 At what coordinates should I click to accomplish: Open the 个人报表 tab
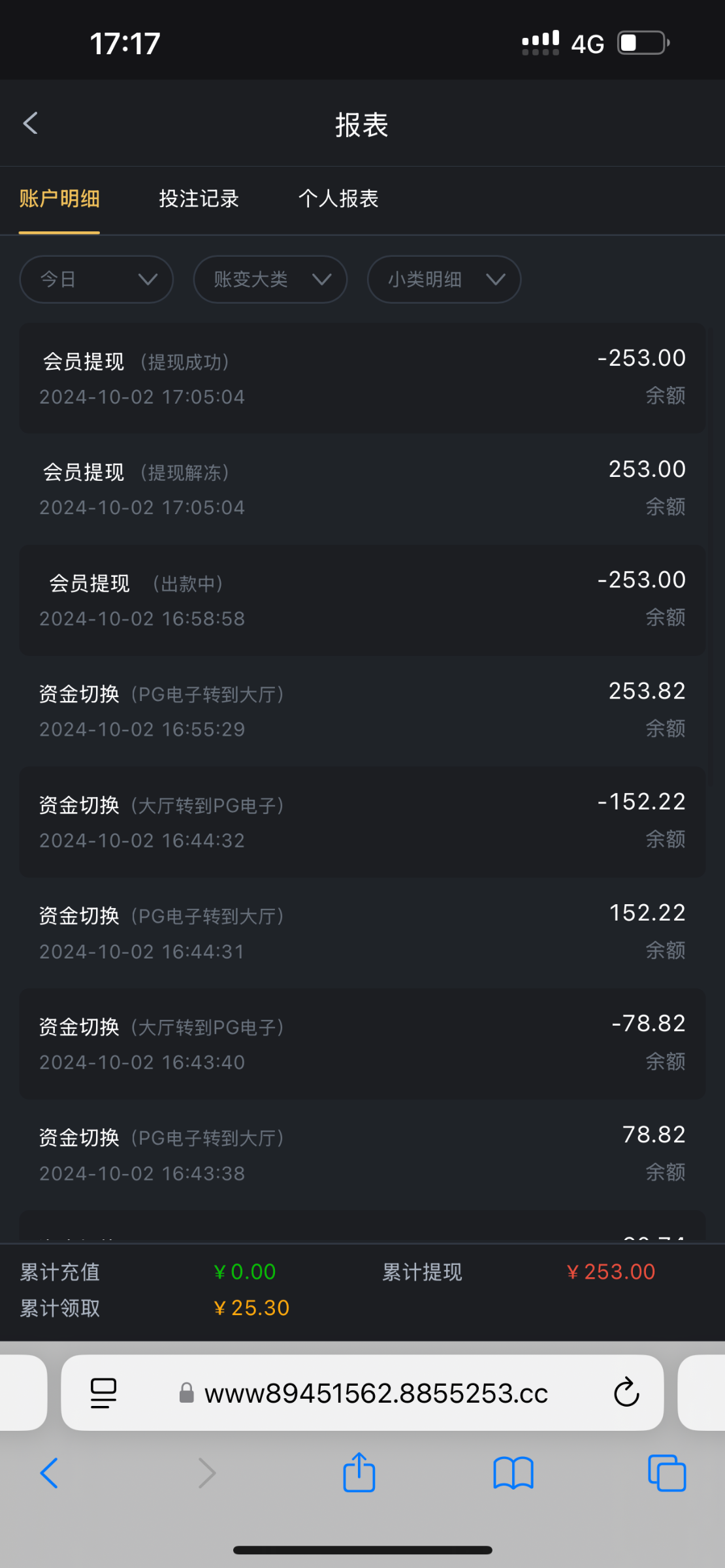click(x=338, y=199)
